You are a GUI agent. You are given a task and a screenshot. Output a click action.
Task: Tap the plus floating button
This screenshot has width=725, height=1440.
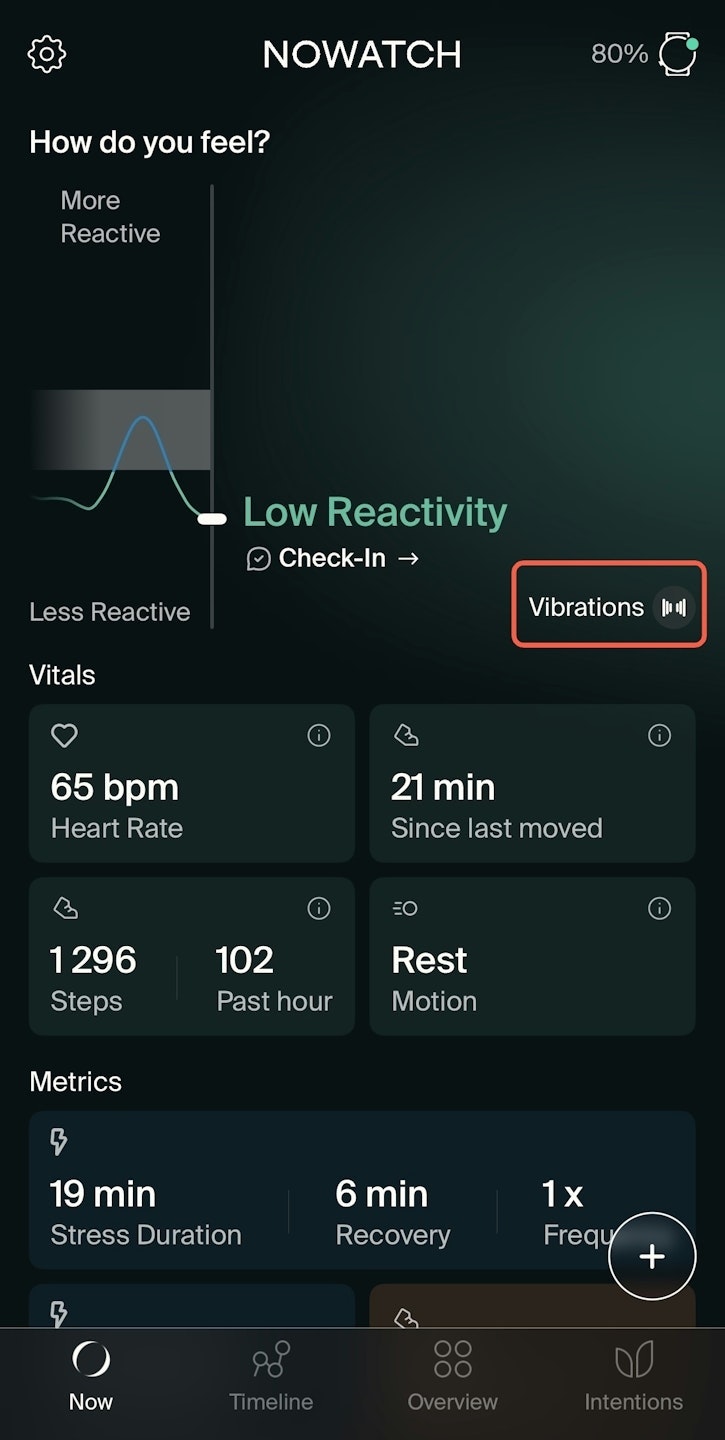[x=652, y=1257]
